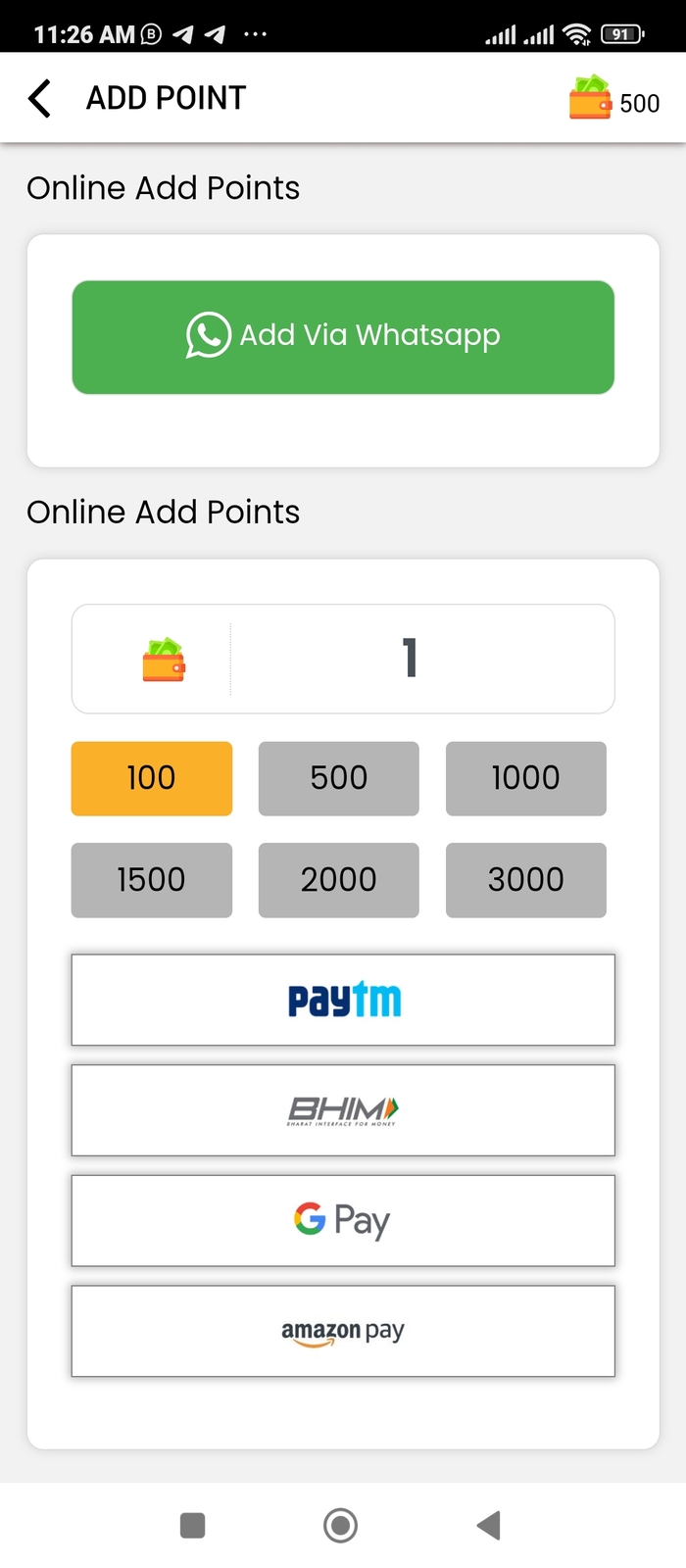Select Amazon Pay payment option
Screen dimensions: 686x1568
pyautogui.click(x=343, y=1331)
